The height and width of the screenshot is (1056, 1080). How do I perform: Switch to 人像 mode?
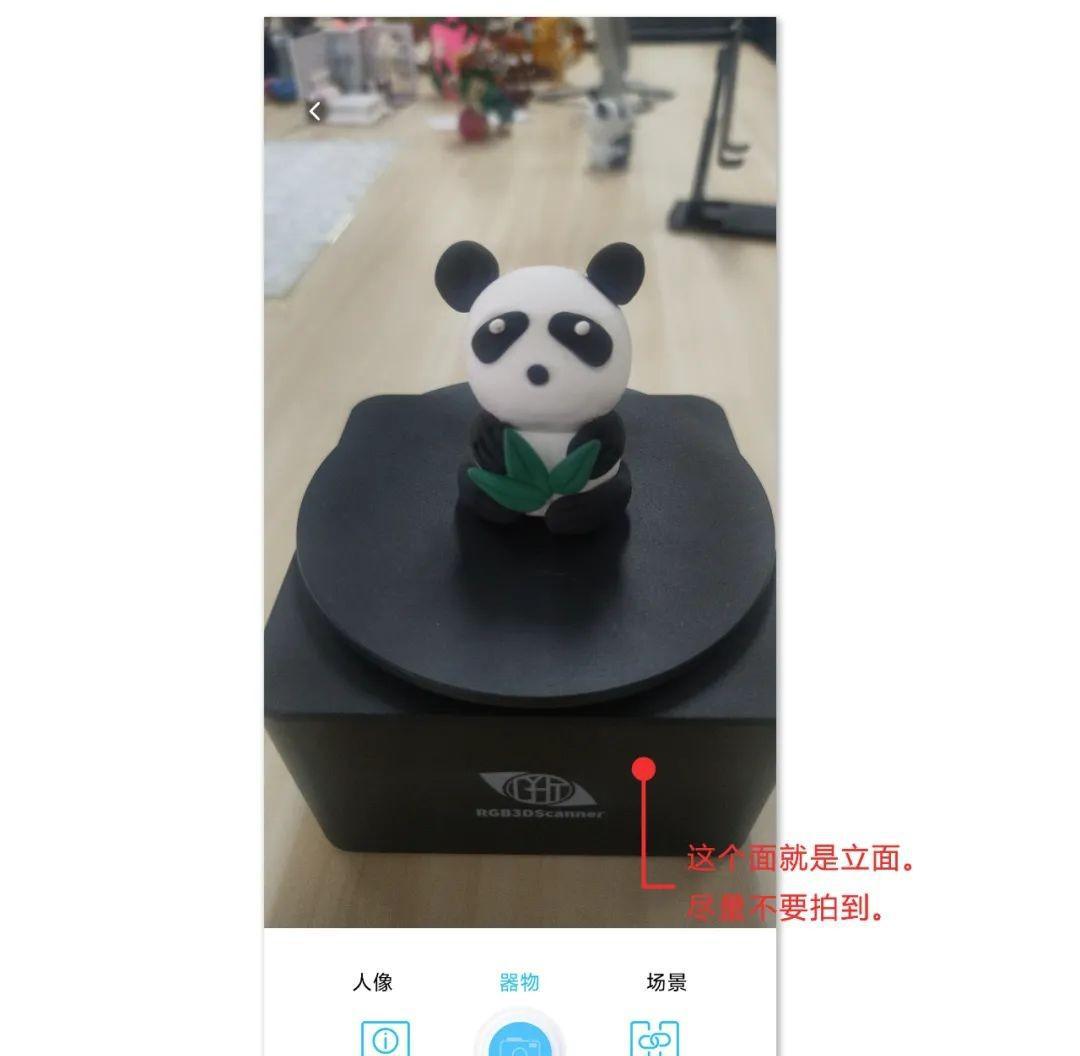click(372, 982)
